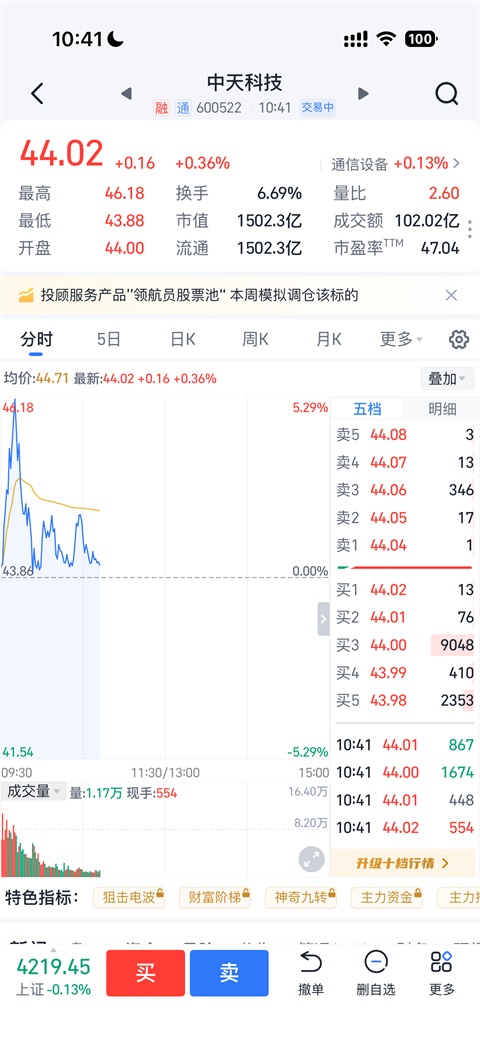Switch to the 周K chart tab
Screen dimensions: 480x1043
coord(255,340)
